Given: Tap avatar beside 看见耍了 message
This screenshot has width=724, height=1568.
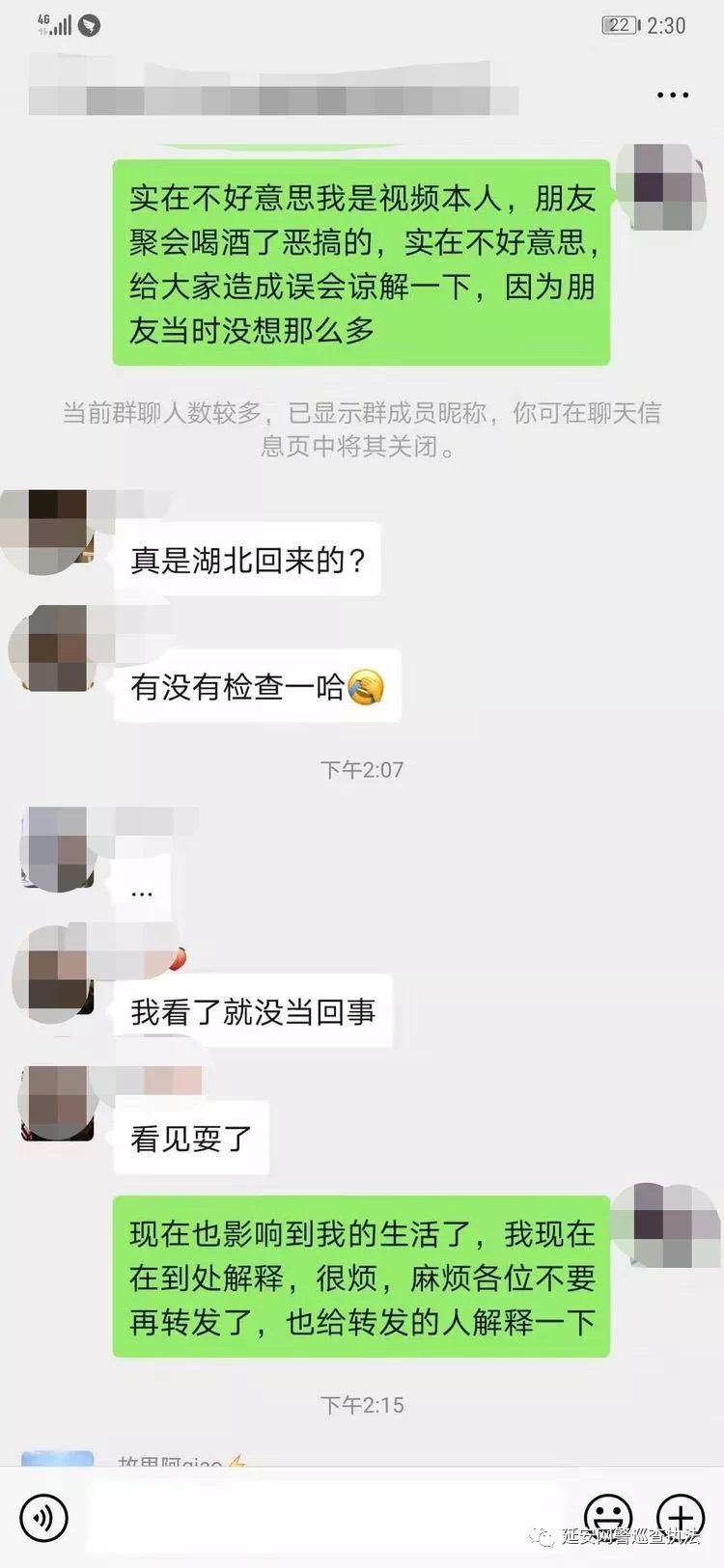Looking at the screenshot, I should (x=56, y=1104).
